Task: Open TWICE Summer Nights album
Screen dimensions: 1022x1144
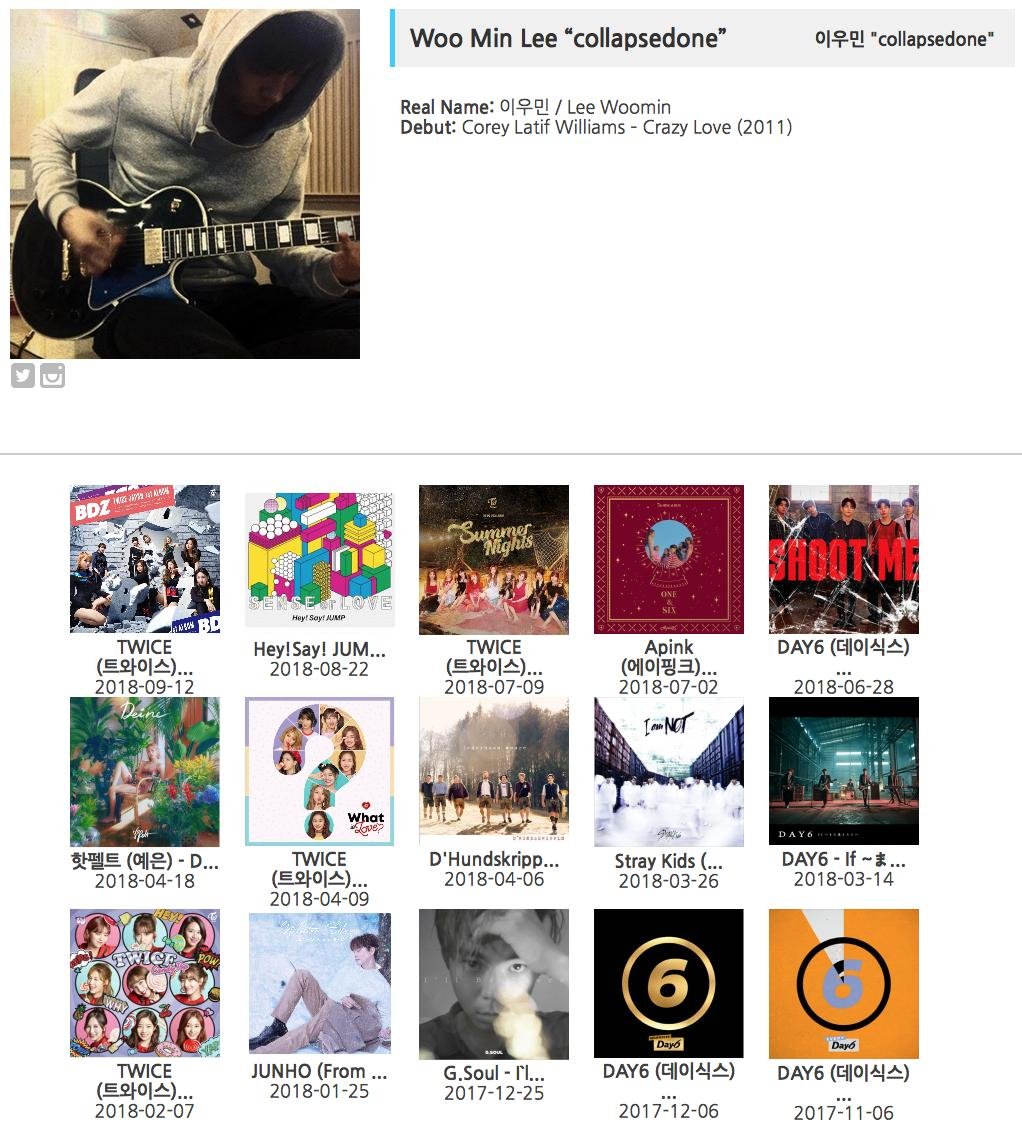Action: pyautogui.click(x=494, y=559)
